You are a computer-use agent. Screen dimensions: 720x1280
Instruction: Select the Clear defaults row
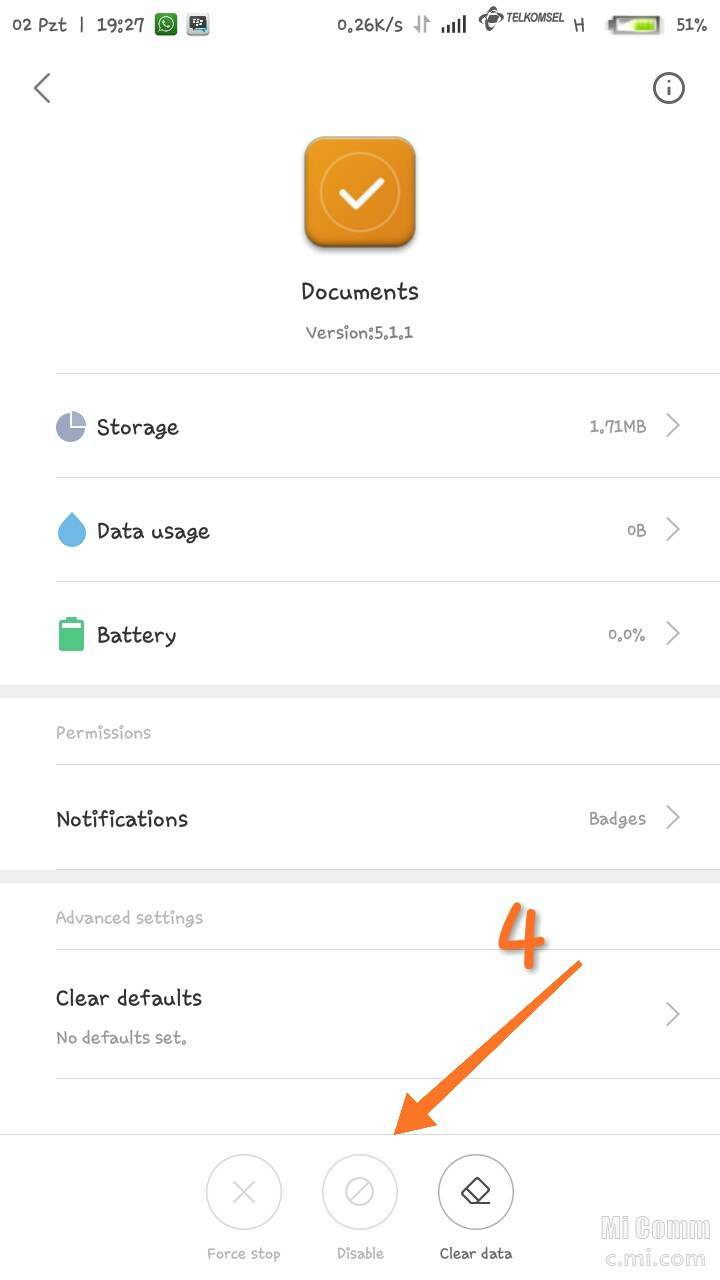pyautogui.click(x=368, y=1015)
